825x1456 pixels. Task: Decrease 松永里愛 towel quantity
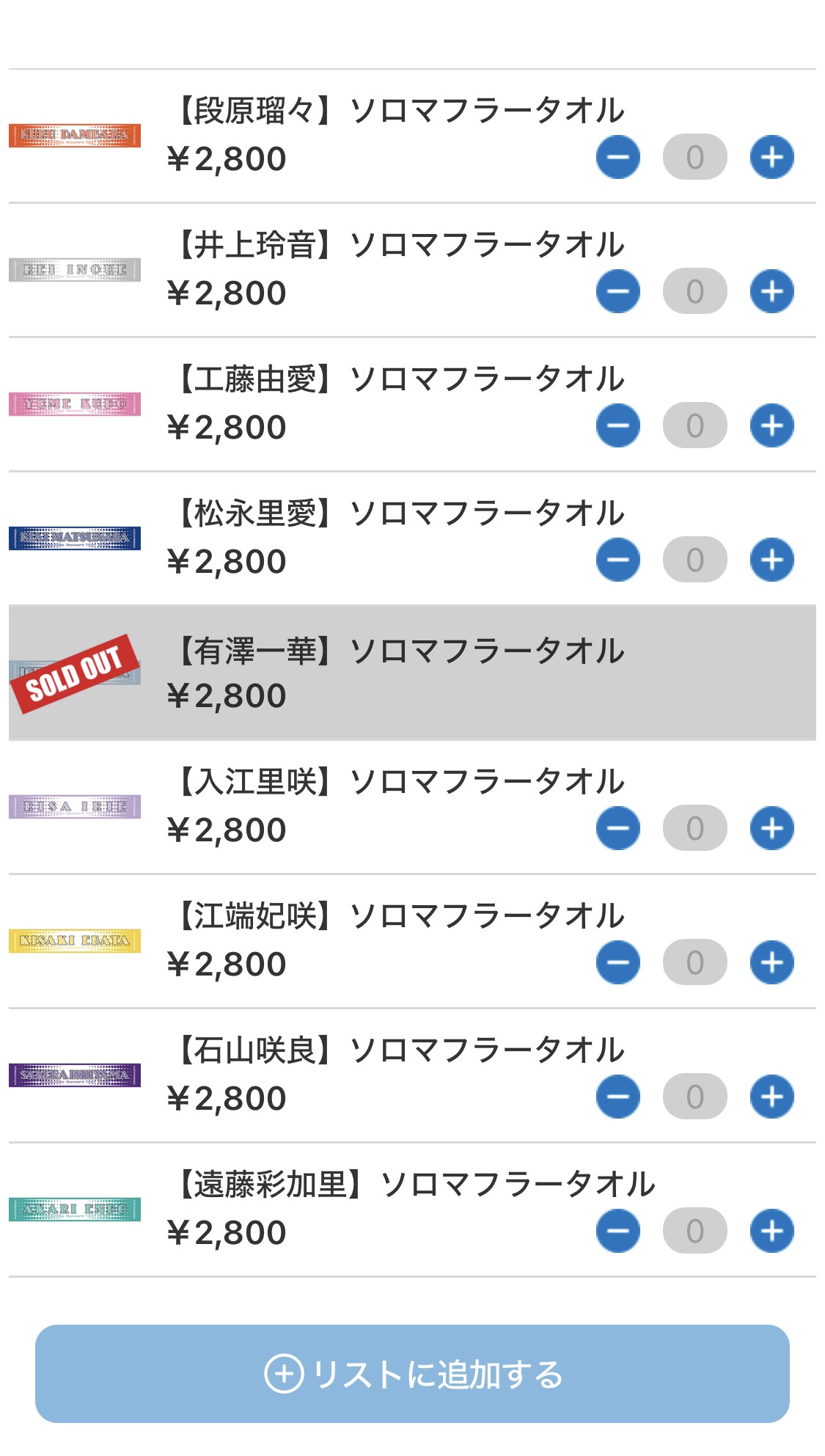click(x=618, y=560)
